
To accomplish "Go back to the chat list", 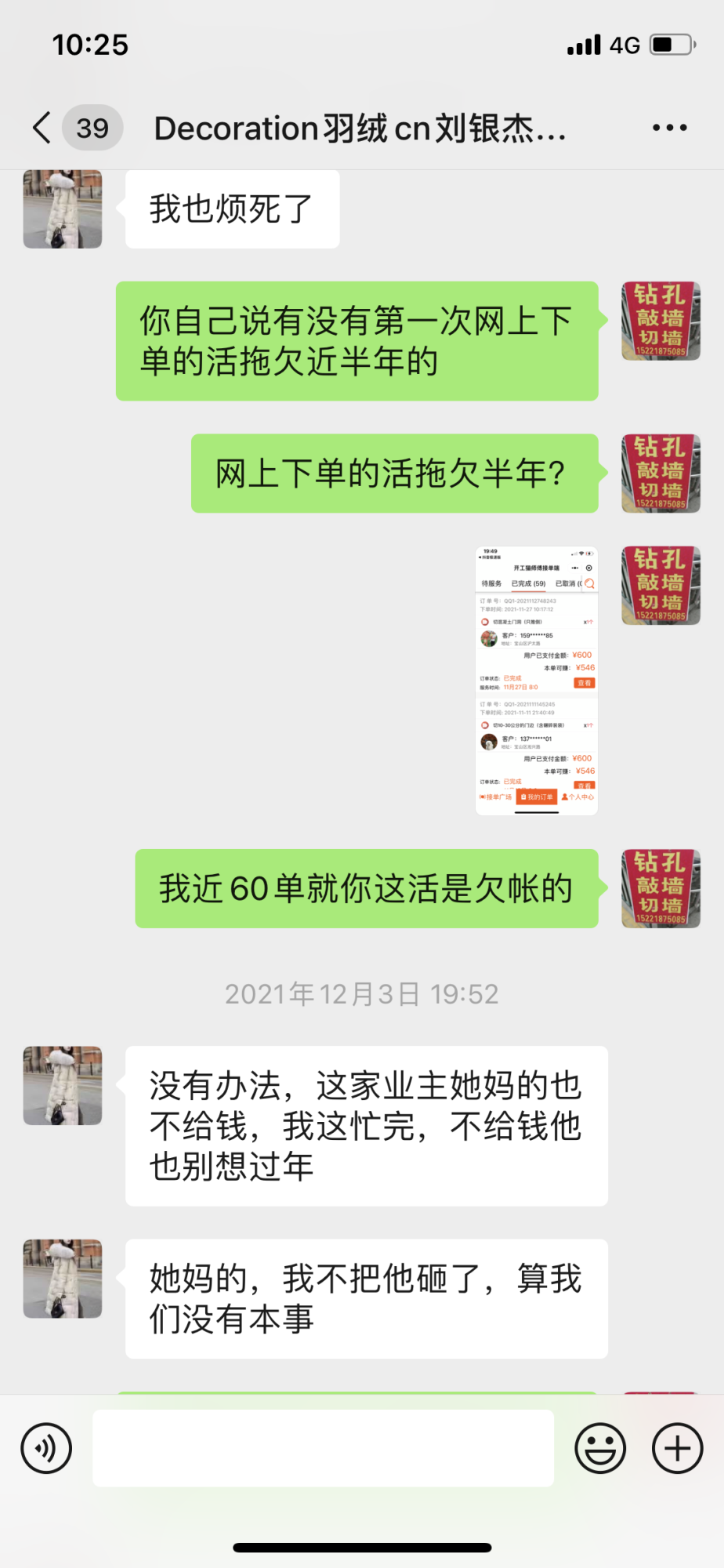I will (x=42, y=128).
